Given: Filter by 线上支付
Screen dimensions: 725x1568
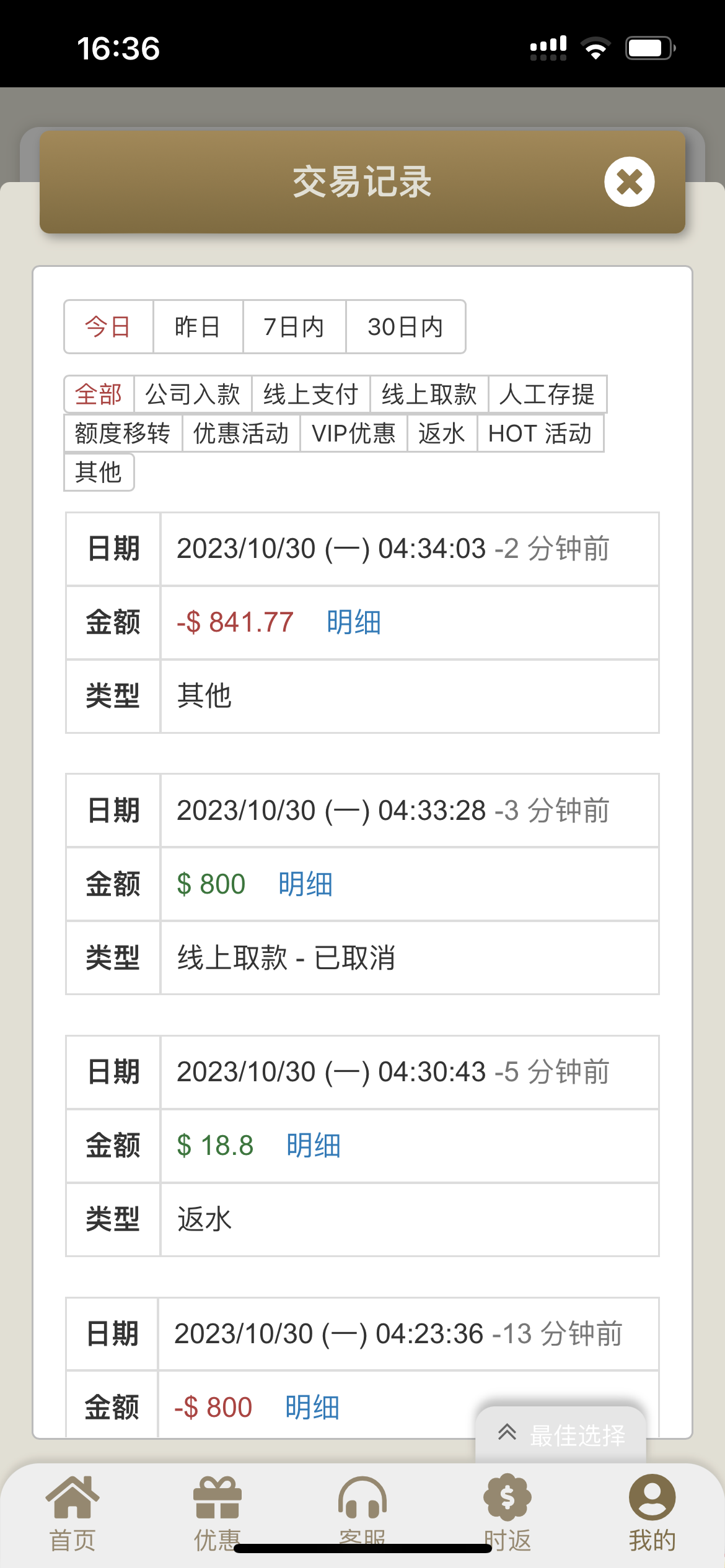Looking at the screenshot, I should coord(310,394).
